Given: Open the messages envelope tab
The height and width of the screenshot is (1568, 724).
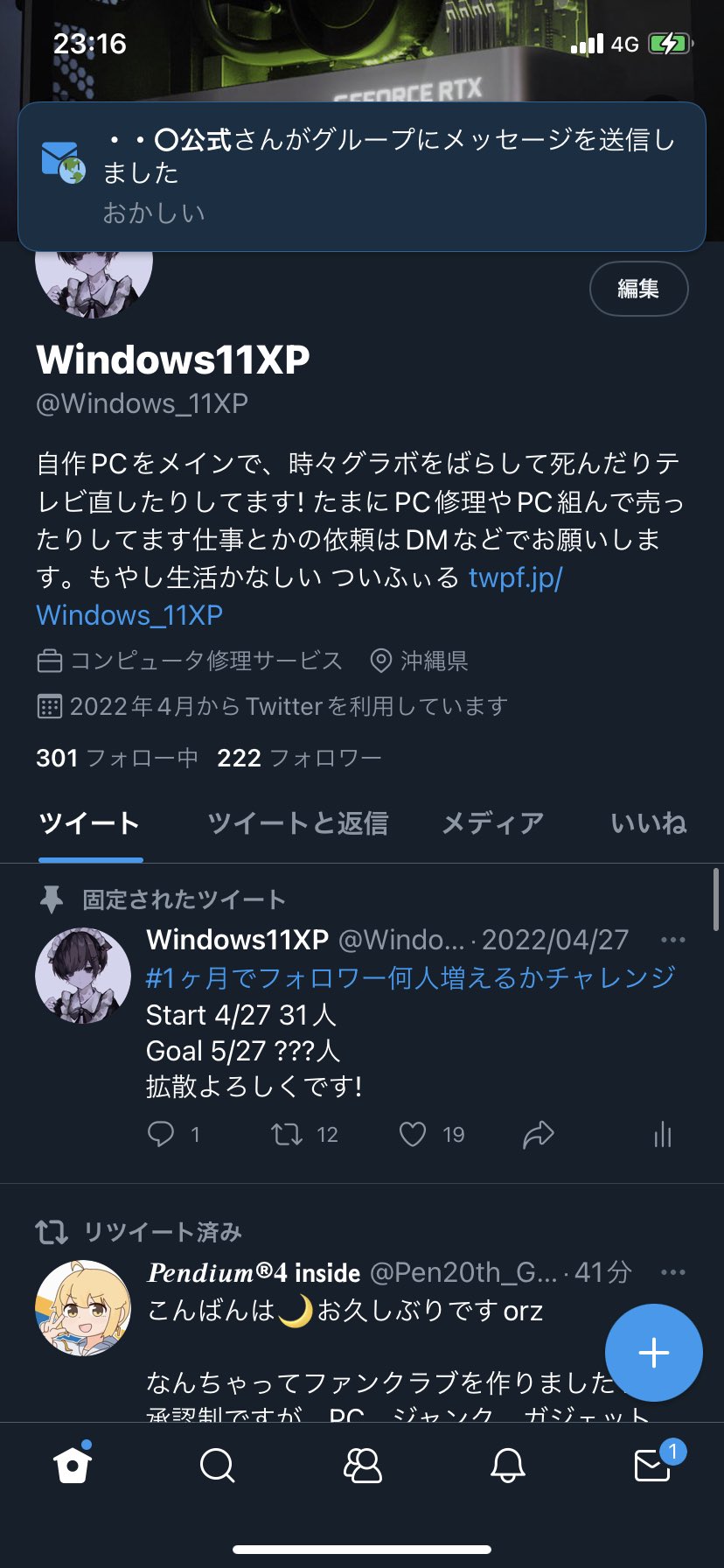Looking at the screenshot, I should [x=652, y=1465].
